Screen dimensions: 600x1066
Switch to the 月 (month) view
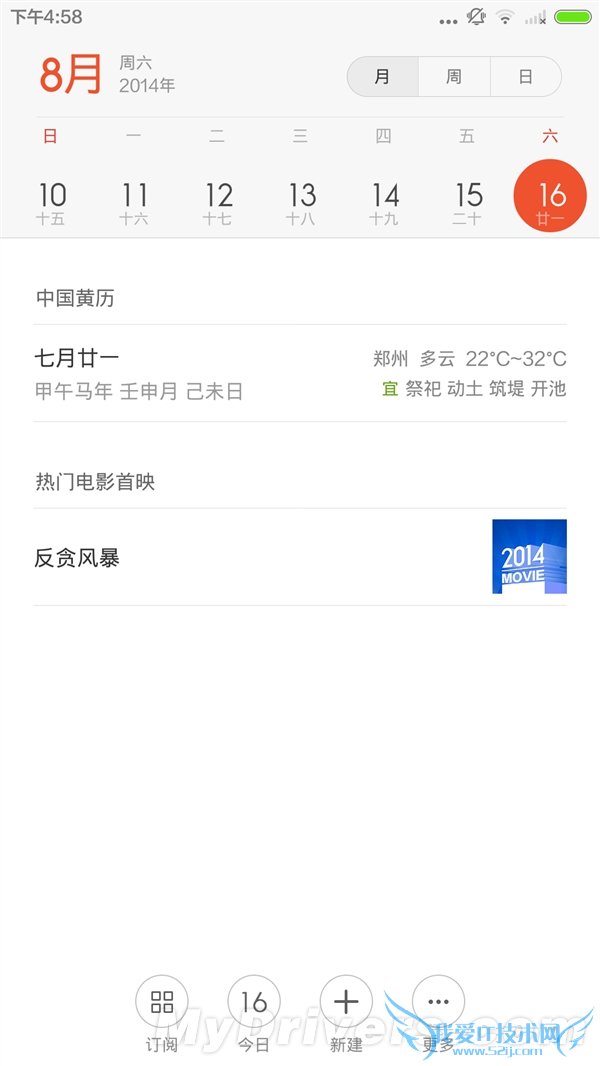tap(383, 77)
